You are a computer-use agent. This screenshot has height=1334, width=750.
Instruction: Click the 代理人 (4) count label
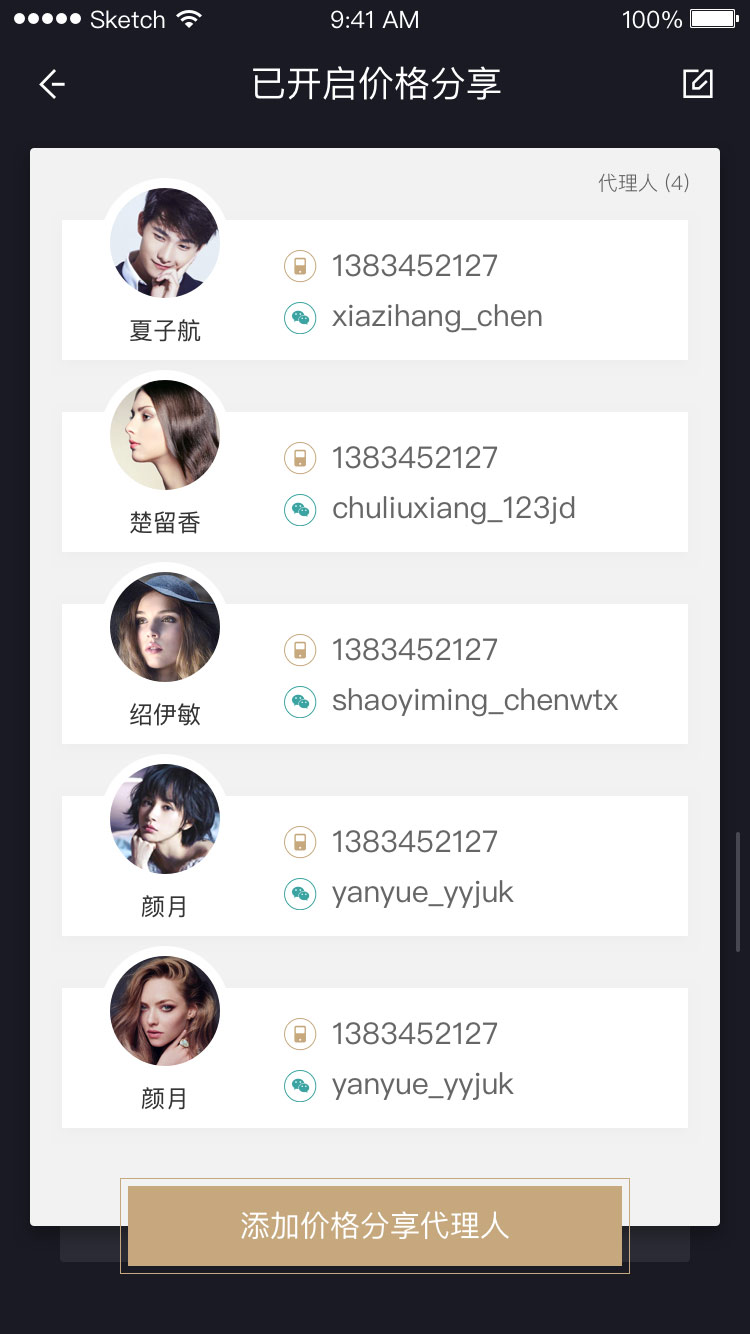644,183
